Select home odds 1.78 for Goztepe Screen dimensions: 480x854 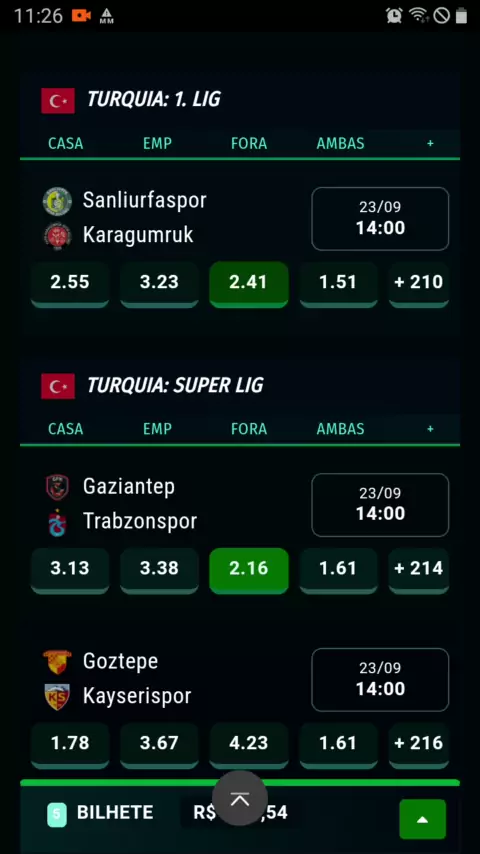click(x=70, y=745)
